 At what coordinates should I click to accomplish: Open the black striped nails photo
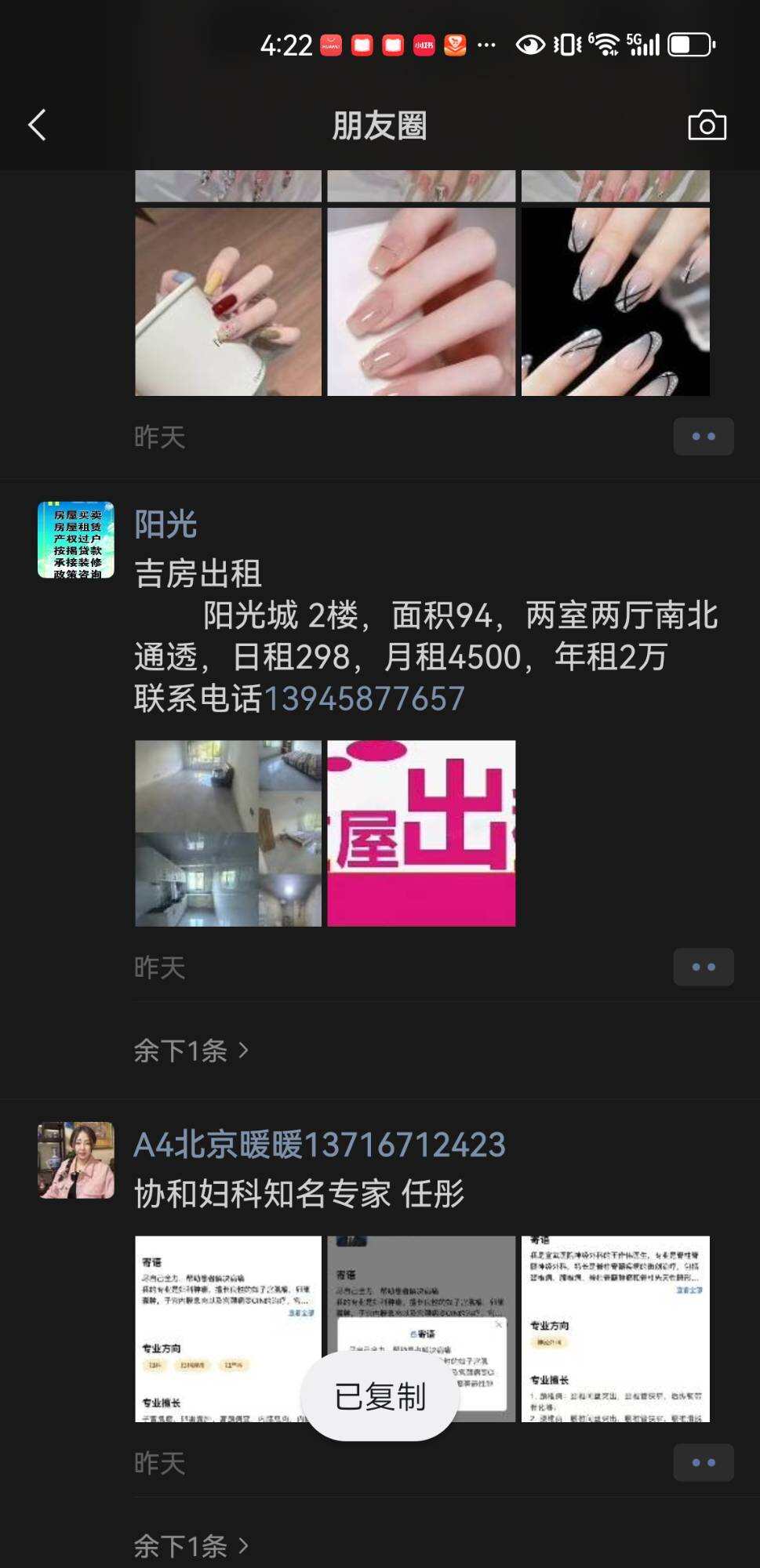pos(615,302)
